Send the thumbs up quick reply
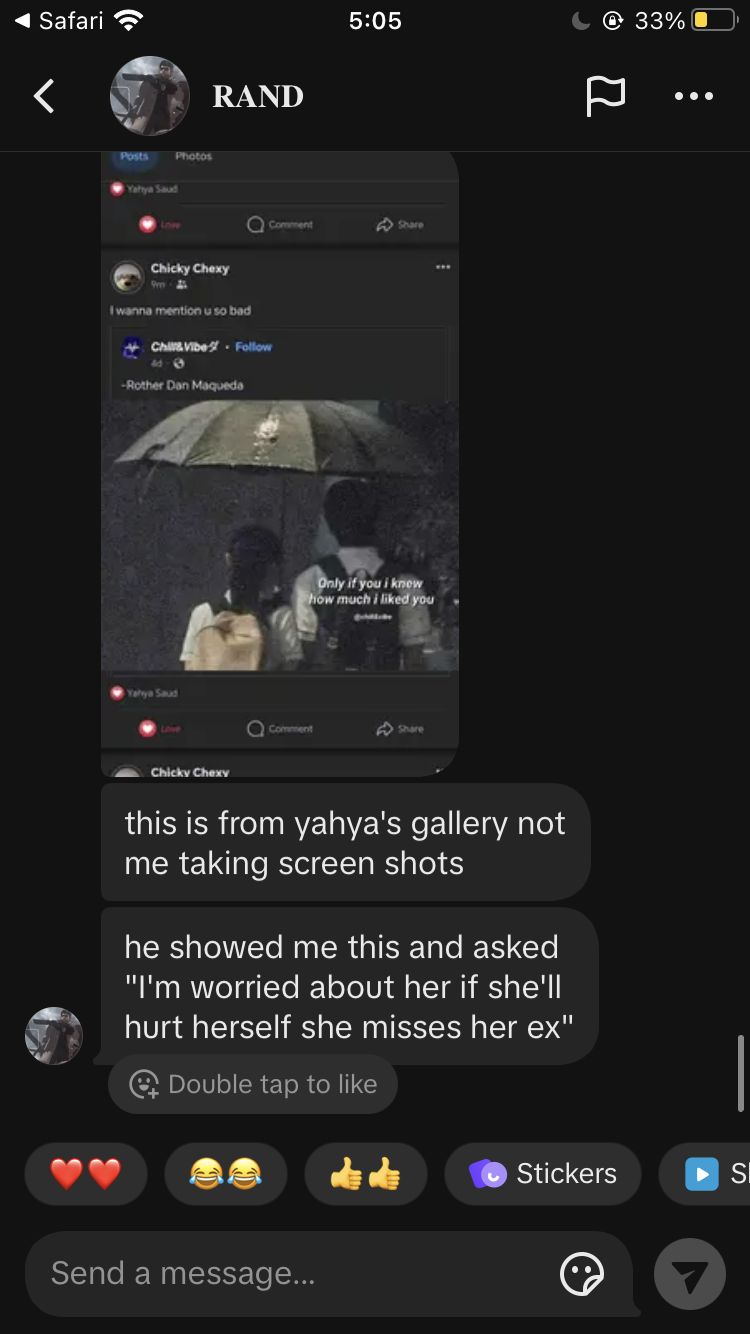This screenshot has width=750, height=1334. (365, 1174)
